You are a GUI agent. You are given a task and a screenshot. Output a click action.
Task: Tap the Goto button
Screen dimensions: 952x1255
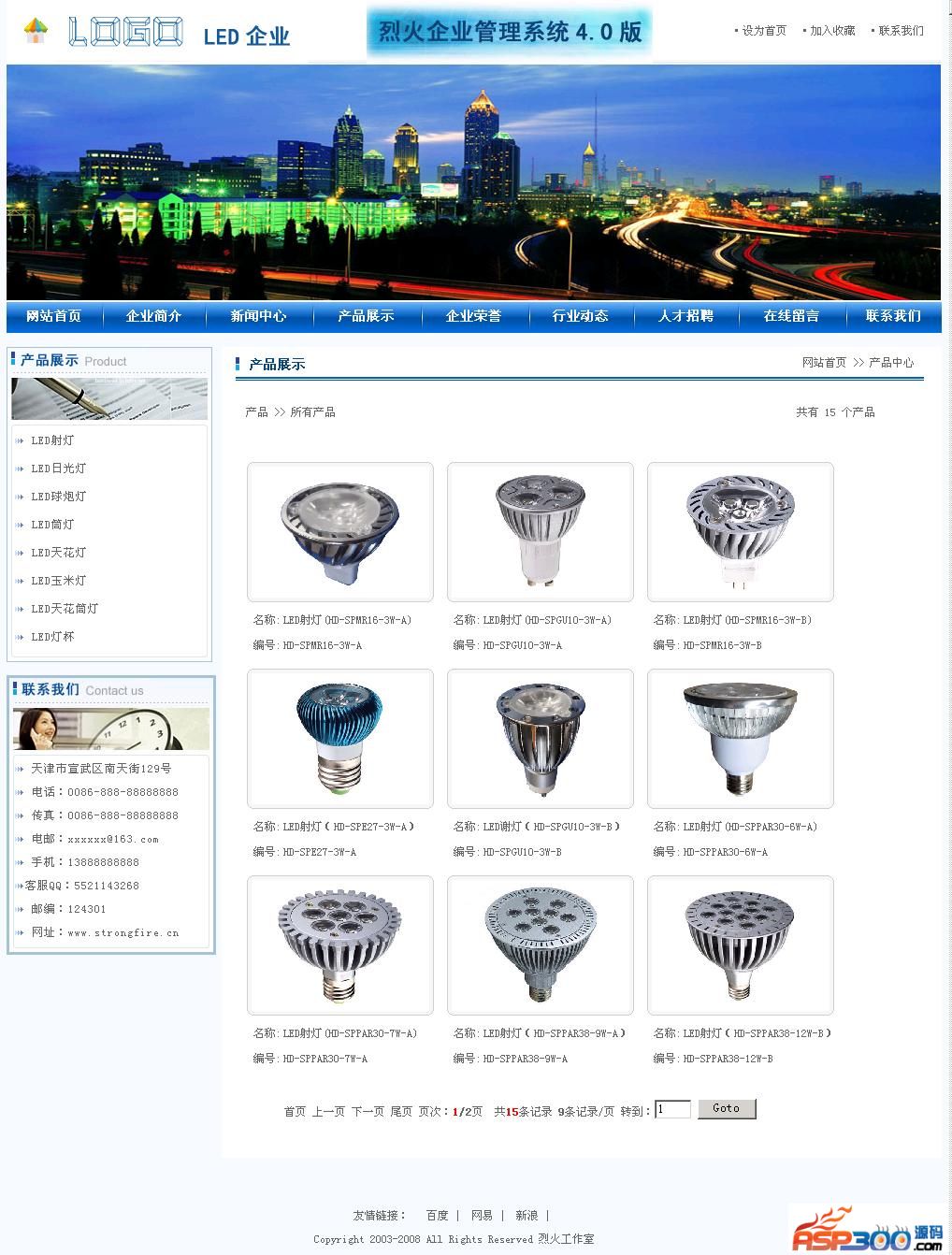(x=727, y=1109)
